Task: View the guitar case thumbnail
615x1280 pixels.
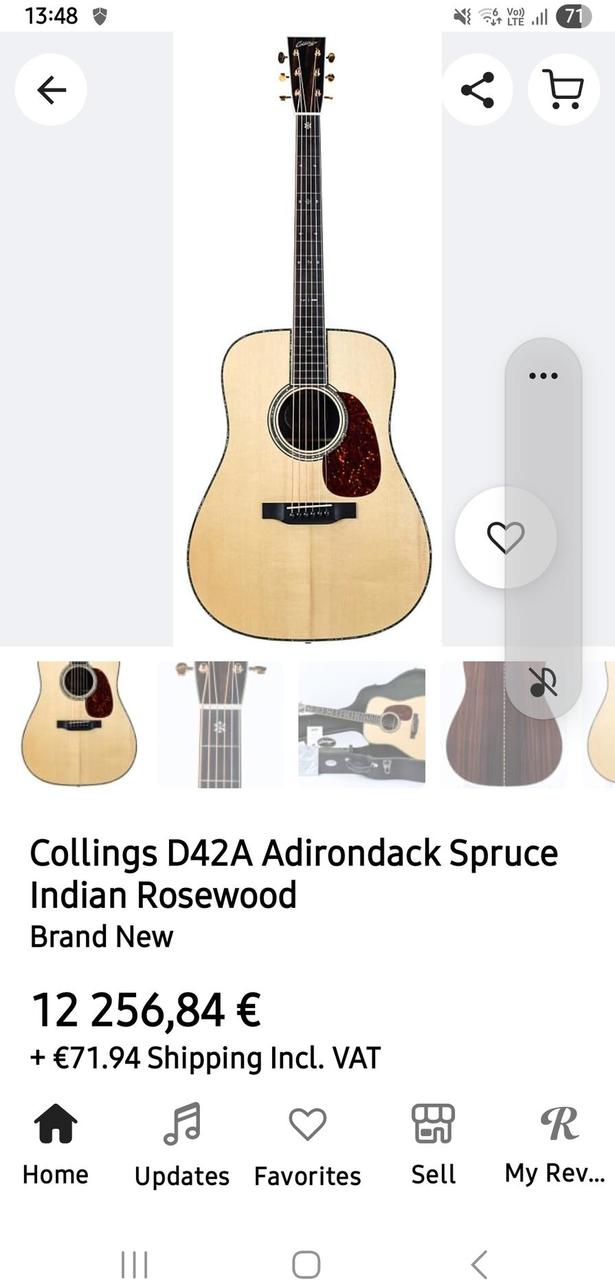Action: tap(362, 724)
